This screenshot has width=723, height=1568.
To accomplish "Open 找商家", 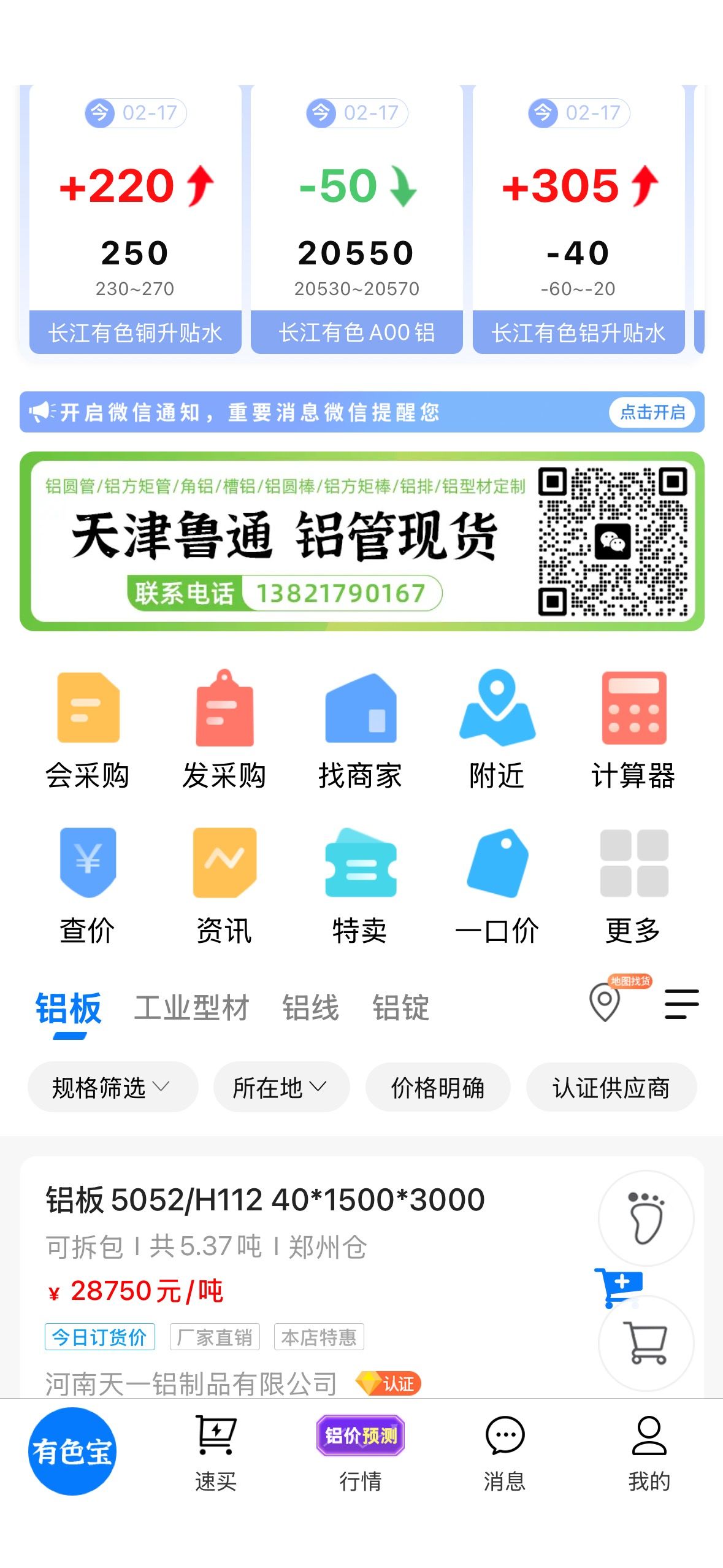I will tap(361, 730).
